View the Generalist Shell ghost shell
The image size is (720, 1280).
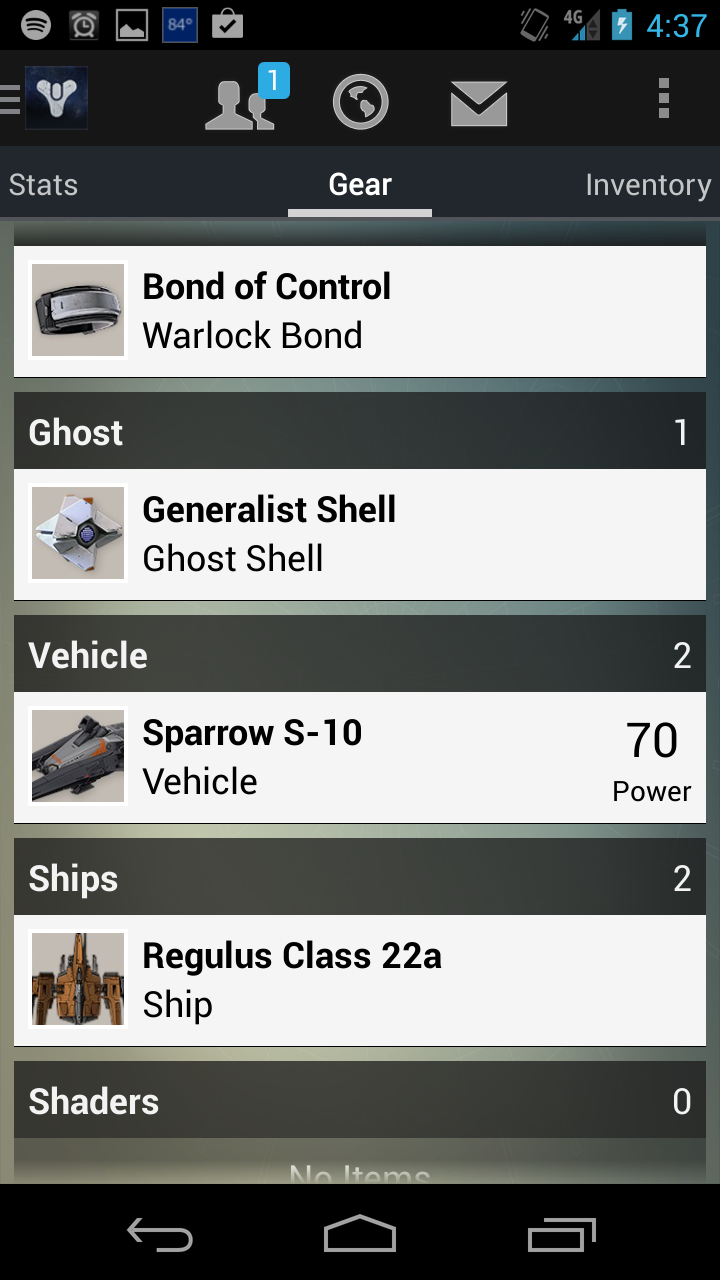[x=360, y=534]
